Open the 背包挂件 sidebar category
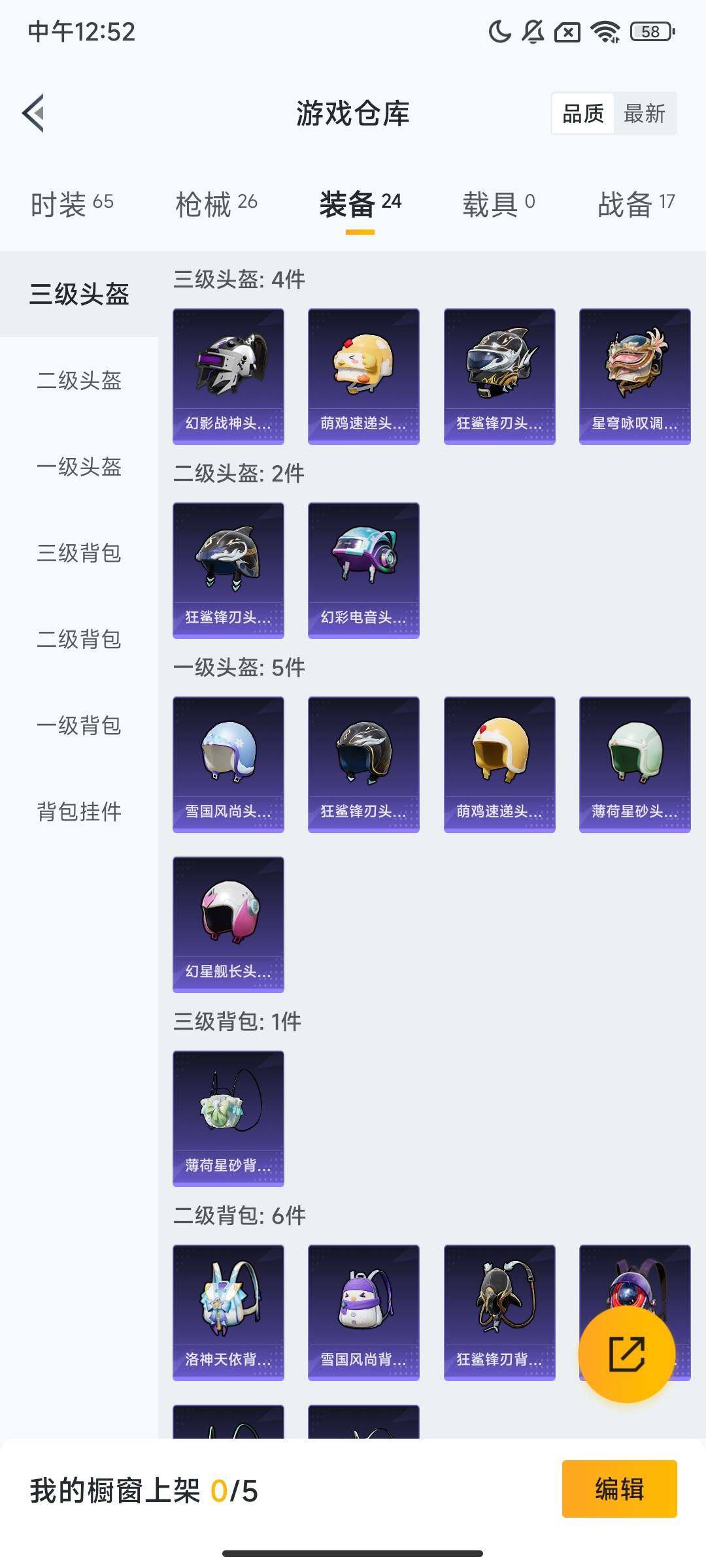706x1568 pixels. 78,812
